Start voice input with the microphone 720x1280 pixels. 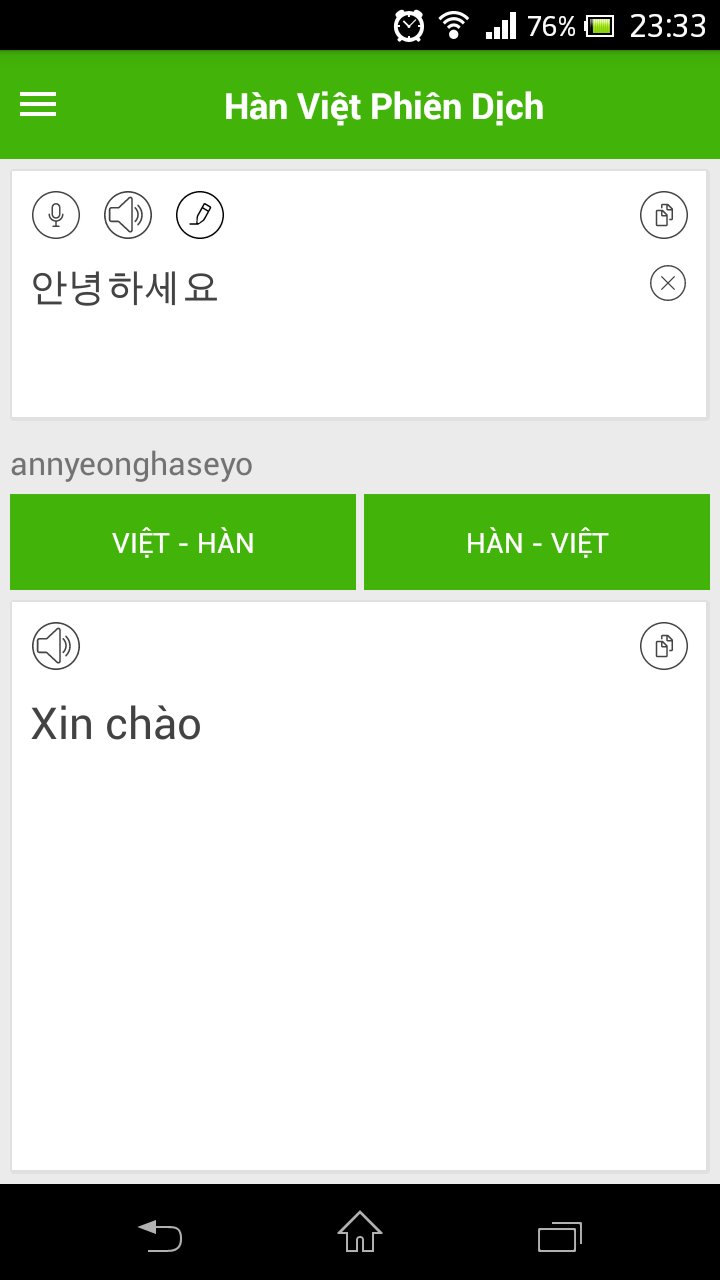(x=56, y=215)
